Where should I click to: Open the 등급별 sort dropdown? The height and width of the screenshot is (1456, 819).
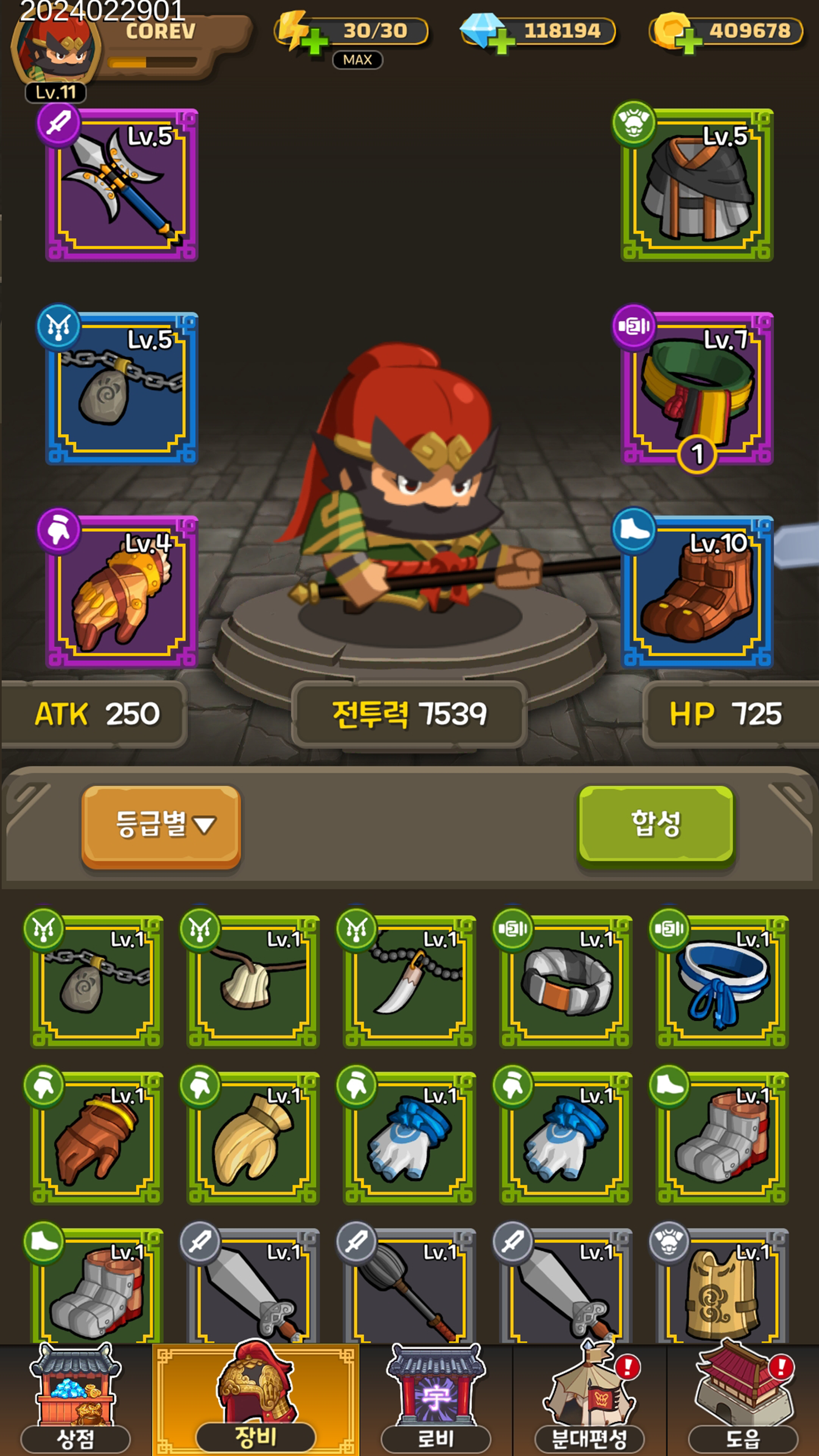point(161,826)
